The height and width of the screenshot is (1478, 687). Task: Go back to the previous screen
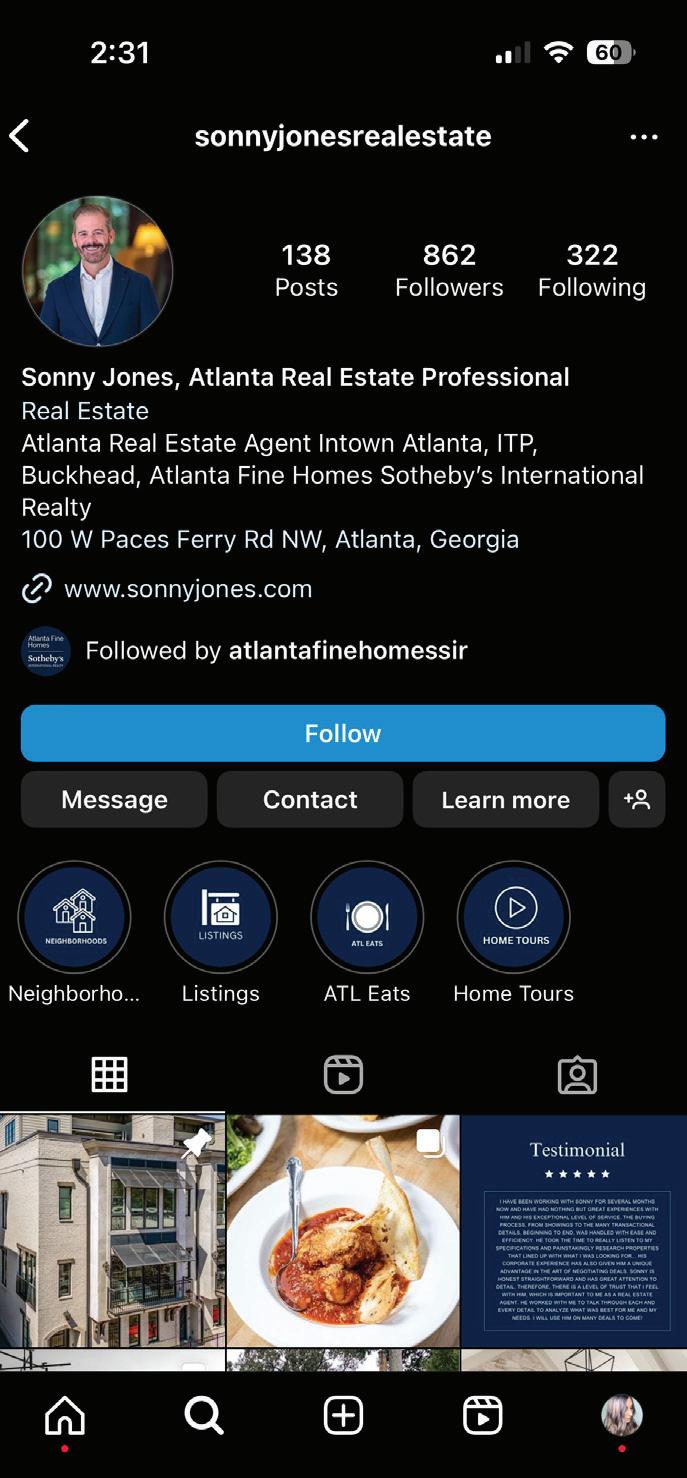pos(20,136)
